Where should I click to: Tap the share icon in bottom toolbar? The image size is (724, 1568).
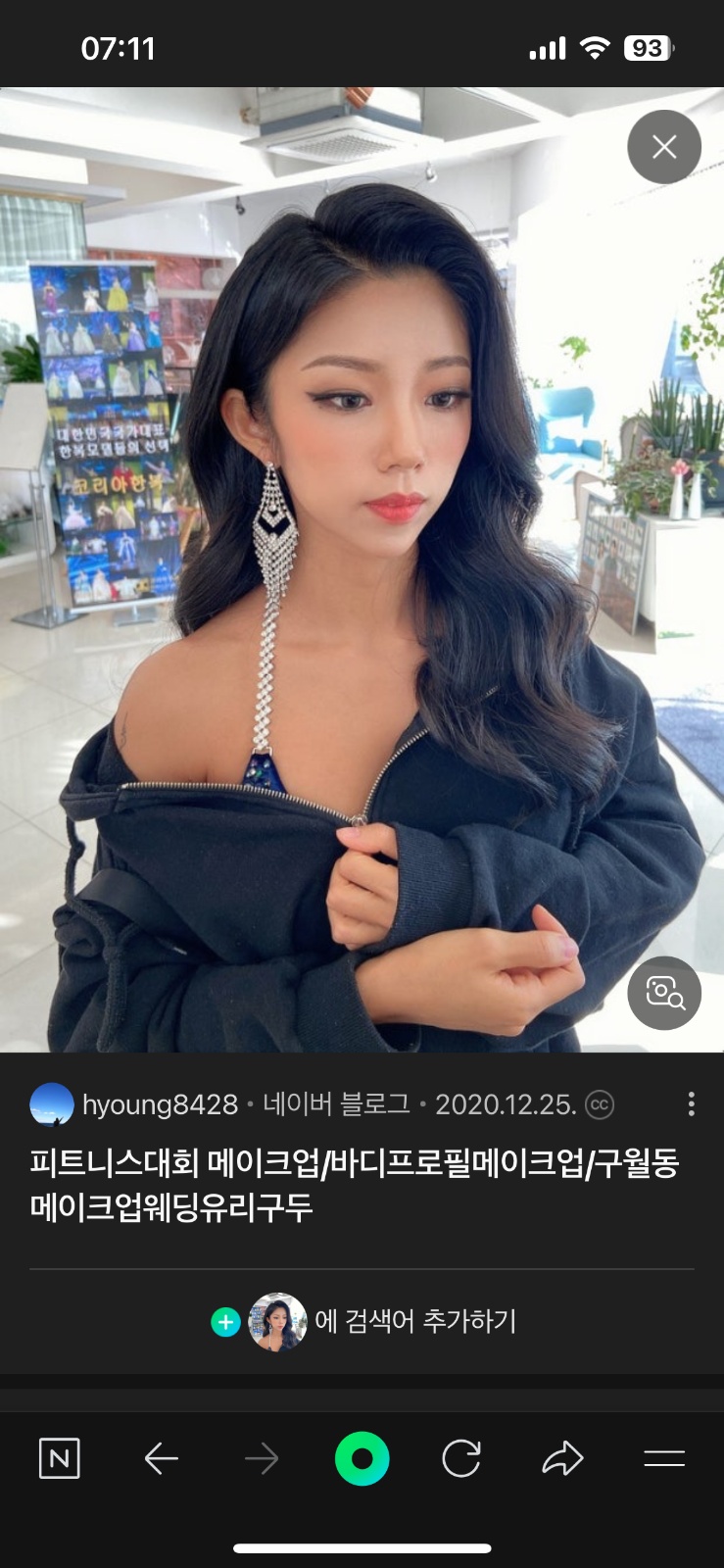(x=561, y=1457)
